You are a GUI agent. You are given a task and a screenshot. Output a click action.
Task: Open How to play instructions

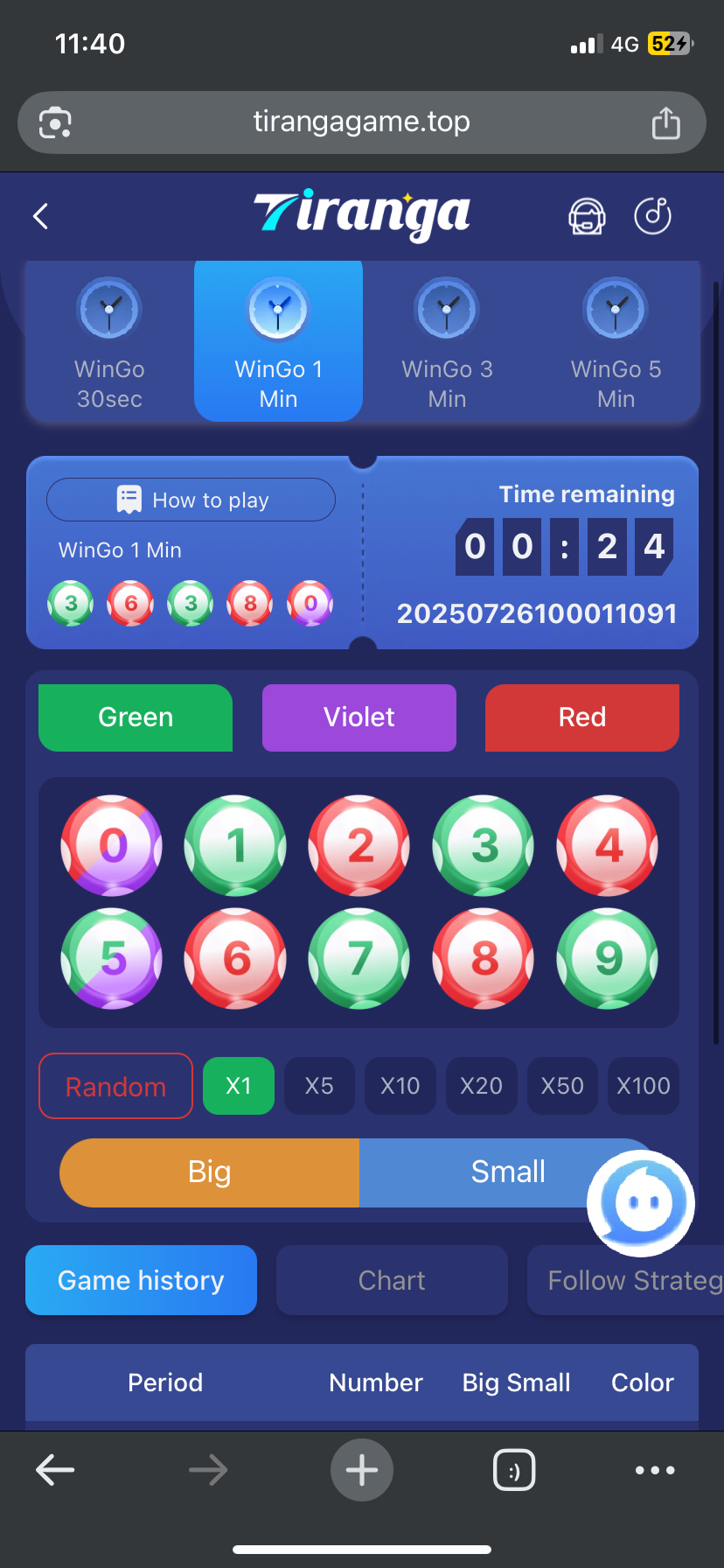(191, 500)
